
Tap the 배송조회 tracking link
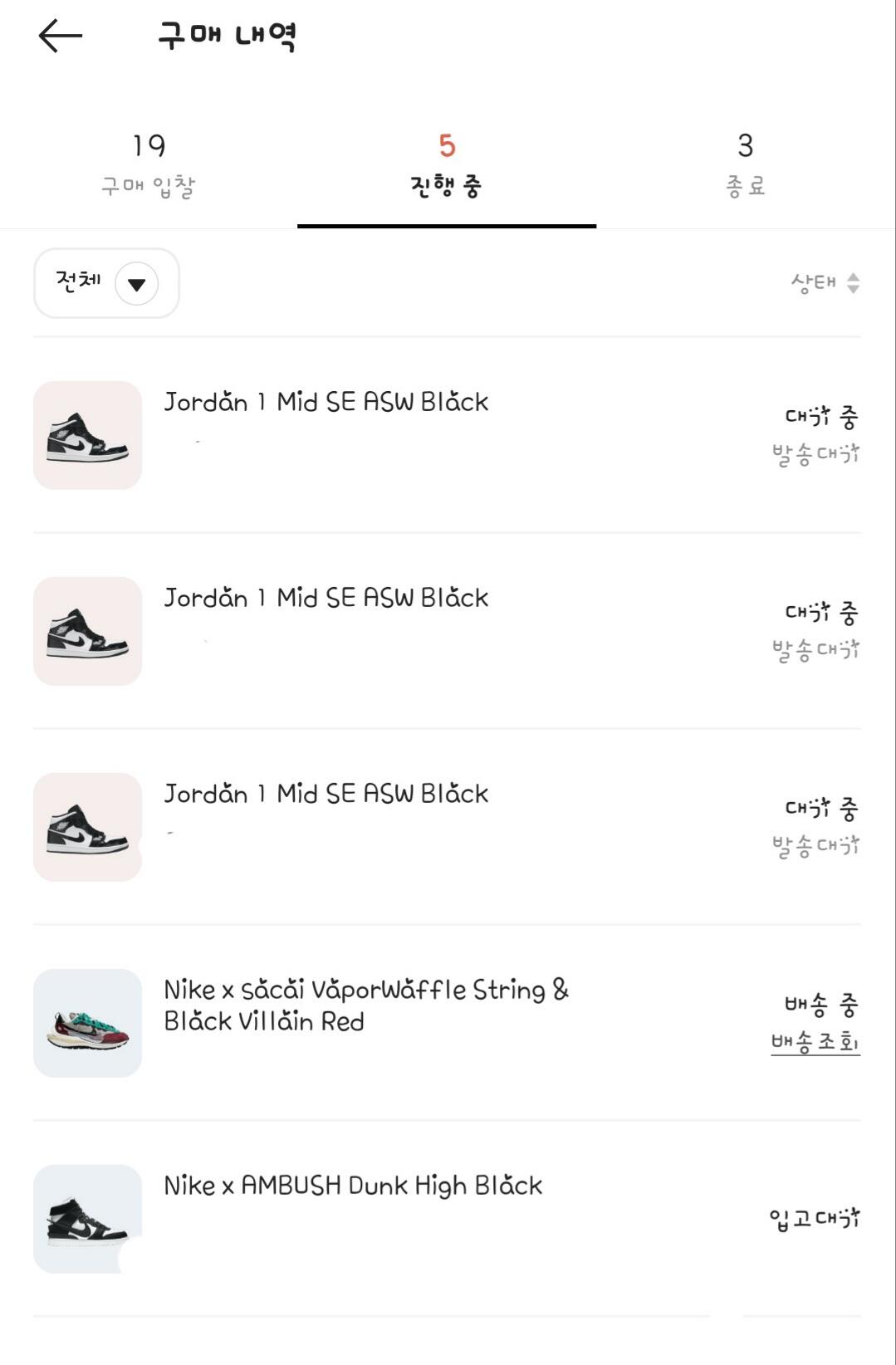tap(815, 1042)
